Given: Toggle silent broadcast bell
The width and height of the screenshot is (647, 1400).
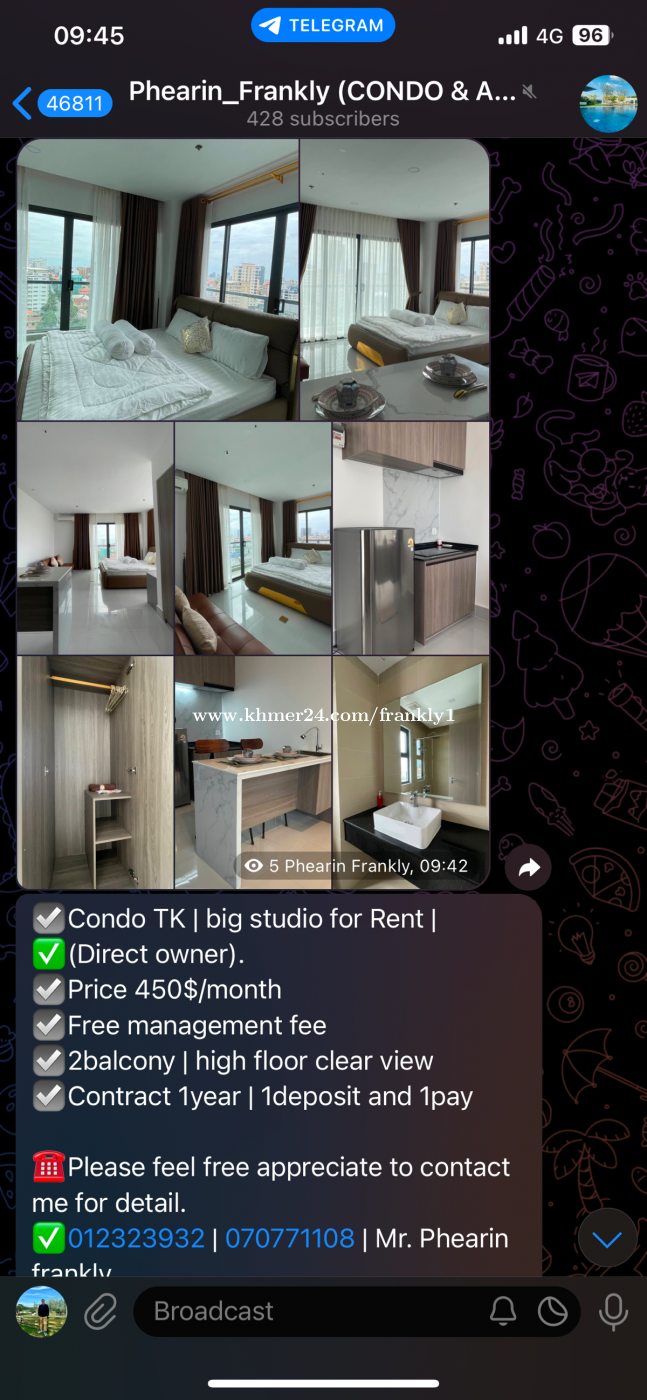Looking at the screenshot, I should [x=503, y=1312].
